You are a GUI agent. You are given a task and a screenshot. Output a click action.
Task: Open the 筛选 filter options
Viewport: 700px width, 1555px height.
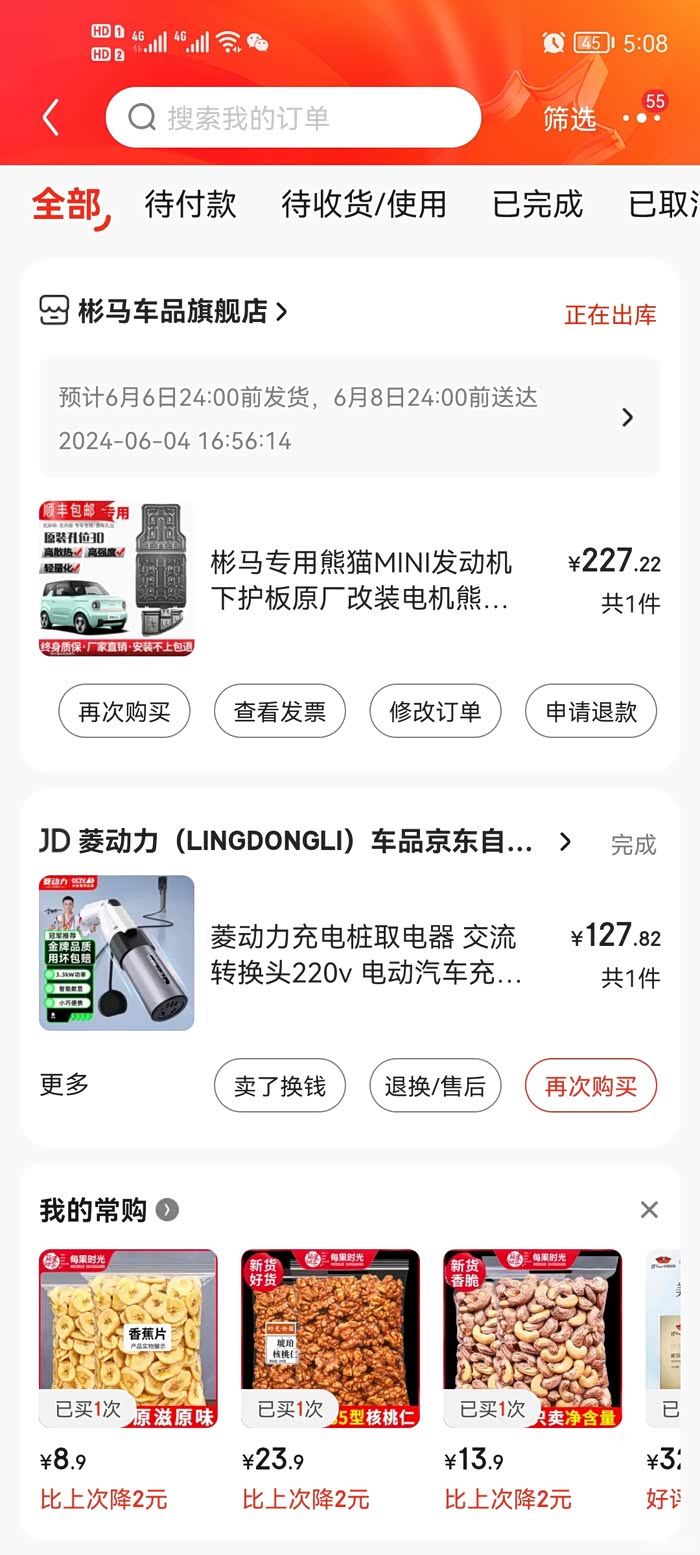click(x=569, y=118)
